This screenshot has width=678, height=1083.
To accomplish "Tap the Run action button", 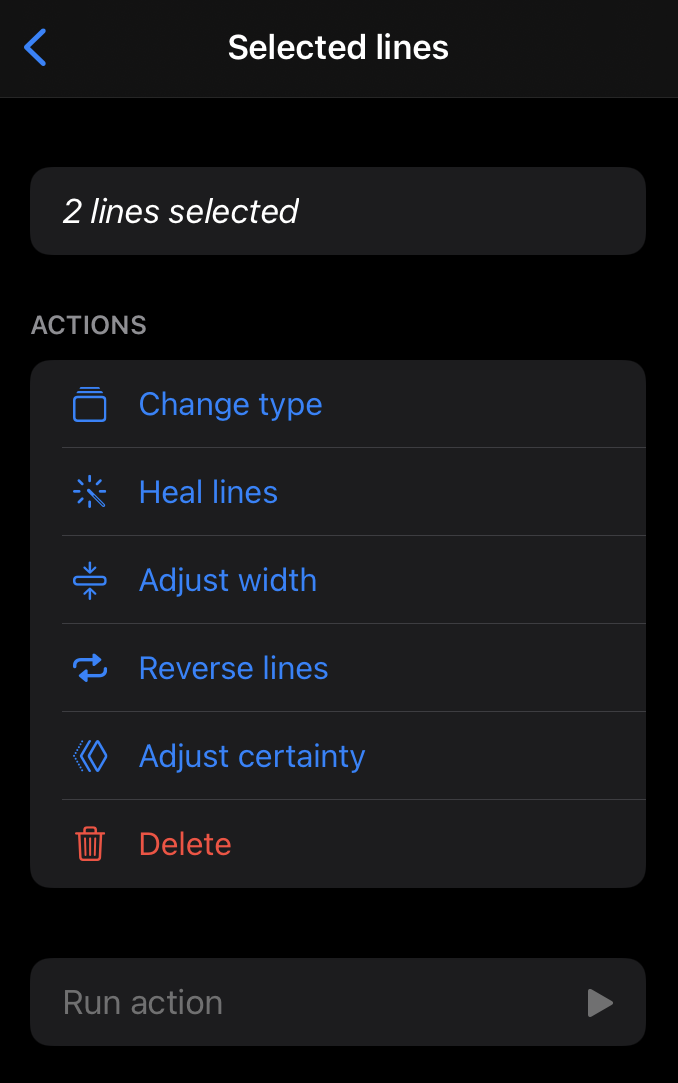I will pos(337,1002).
